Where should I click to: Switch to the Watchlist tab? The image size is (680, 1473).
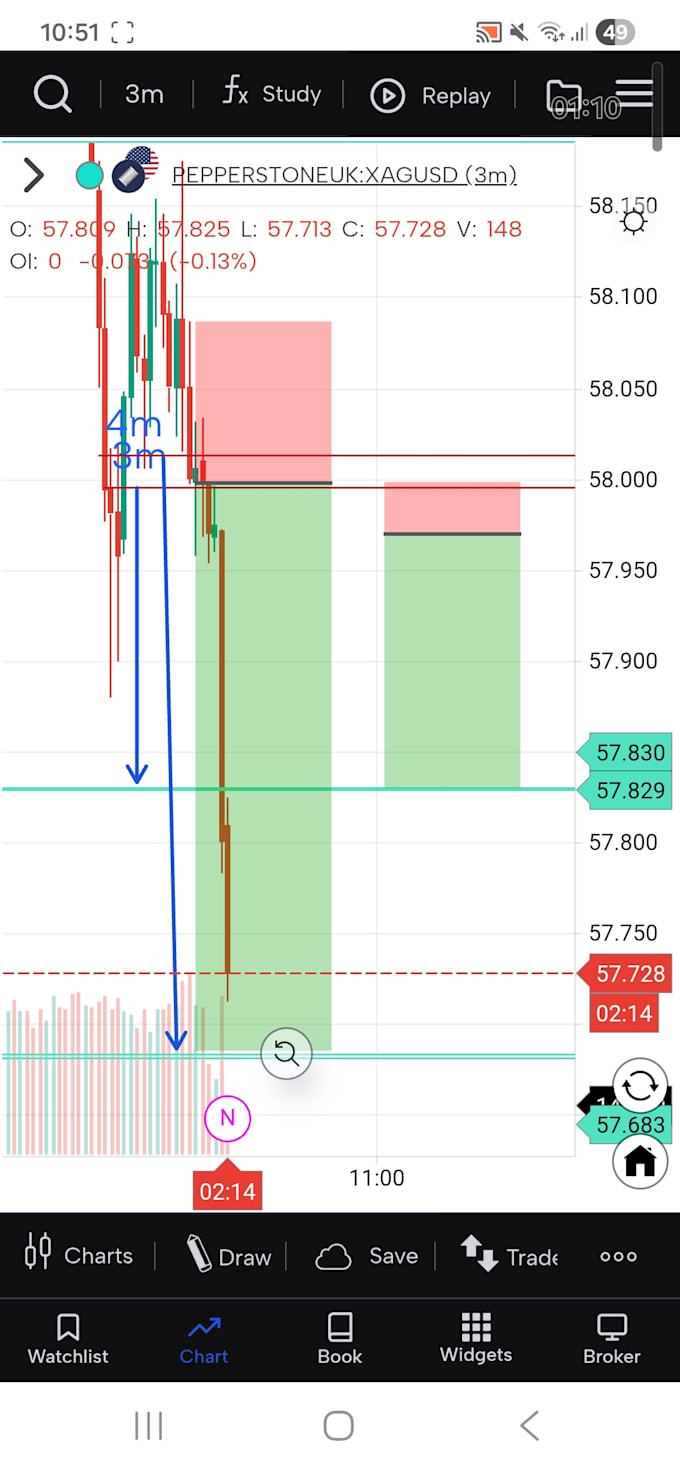point(68,1339)
